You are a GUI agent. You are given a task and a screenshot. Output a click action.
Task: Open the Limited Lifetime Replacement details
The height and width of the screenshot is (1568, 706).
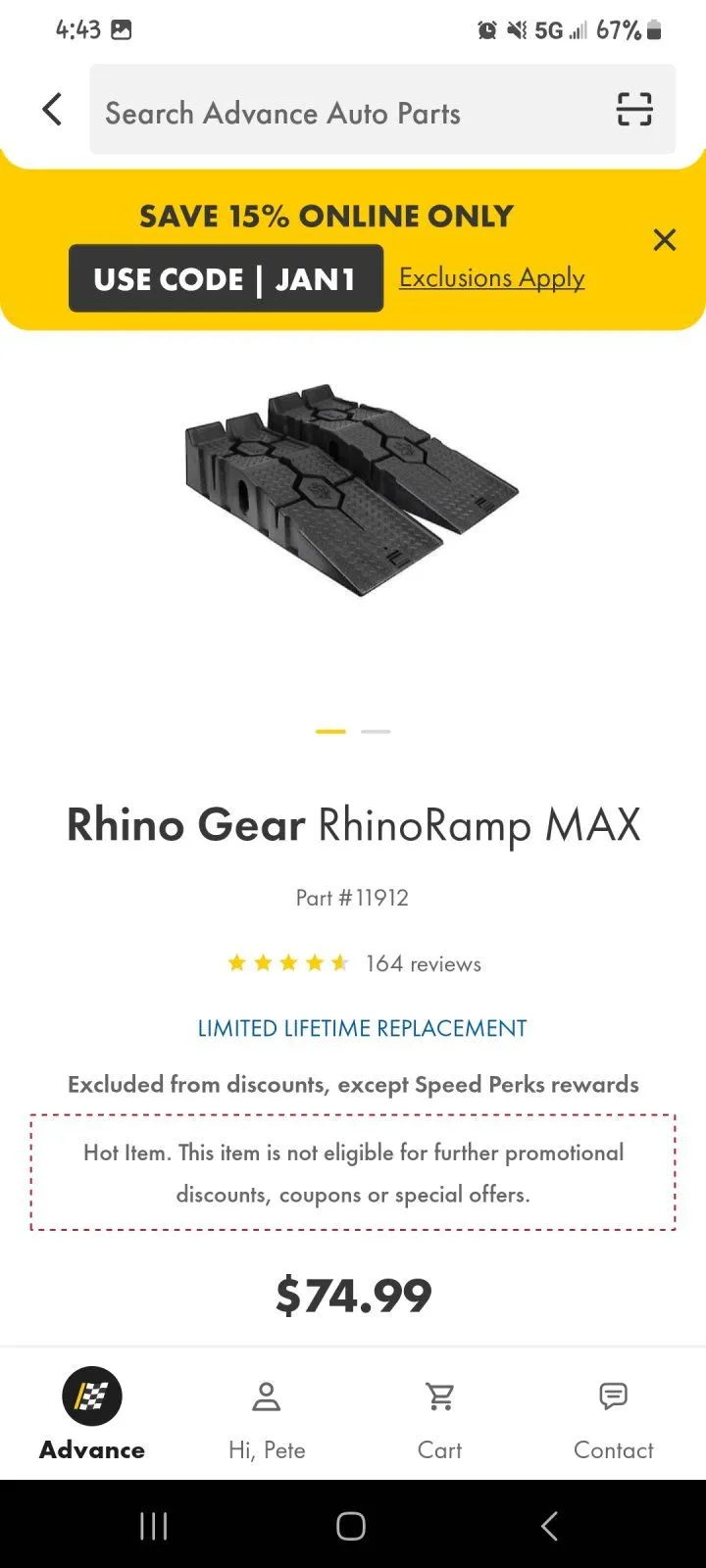pos(362,1028)
